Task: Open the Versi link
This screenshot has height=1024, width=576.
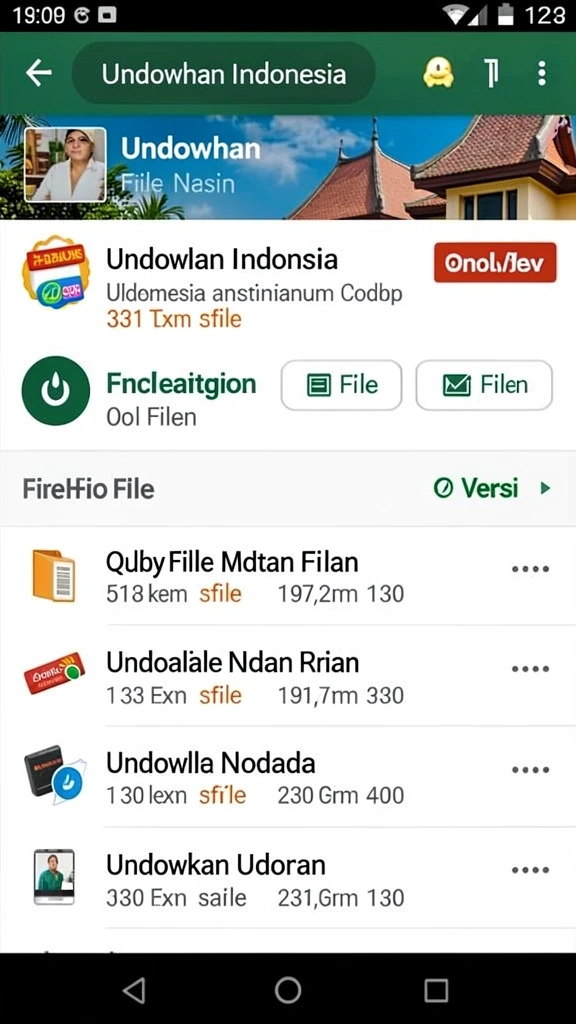Action: [492, 488]
